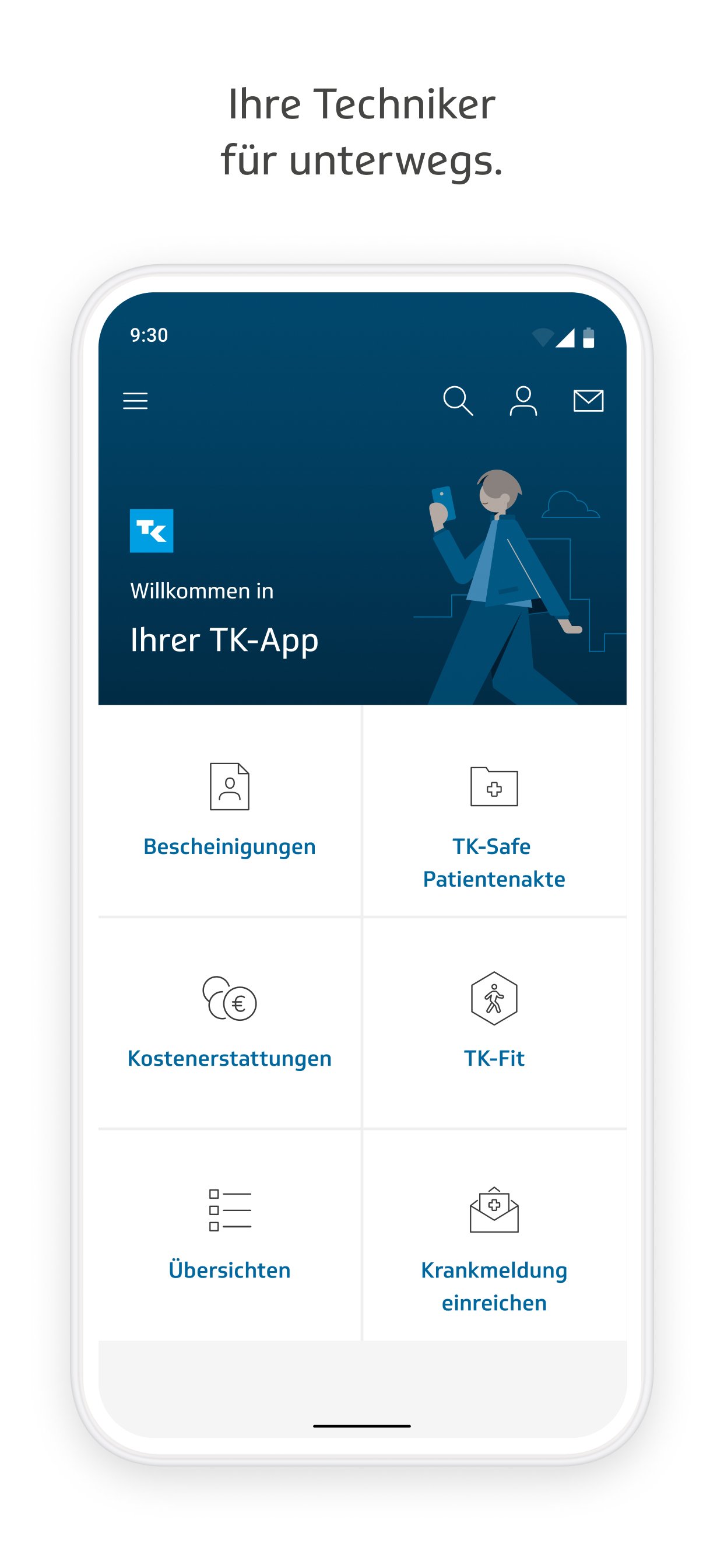
Task: Open the message envelope icon
Action: click(x=589, y=402)
